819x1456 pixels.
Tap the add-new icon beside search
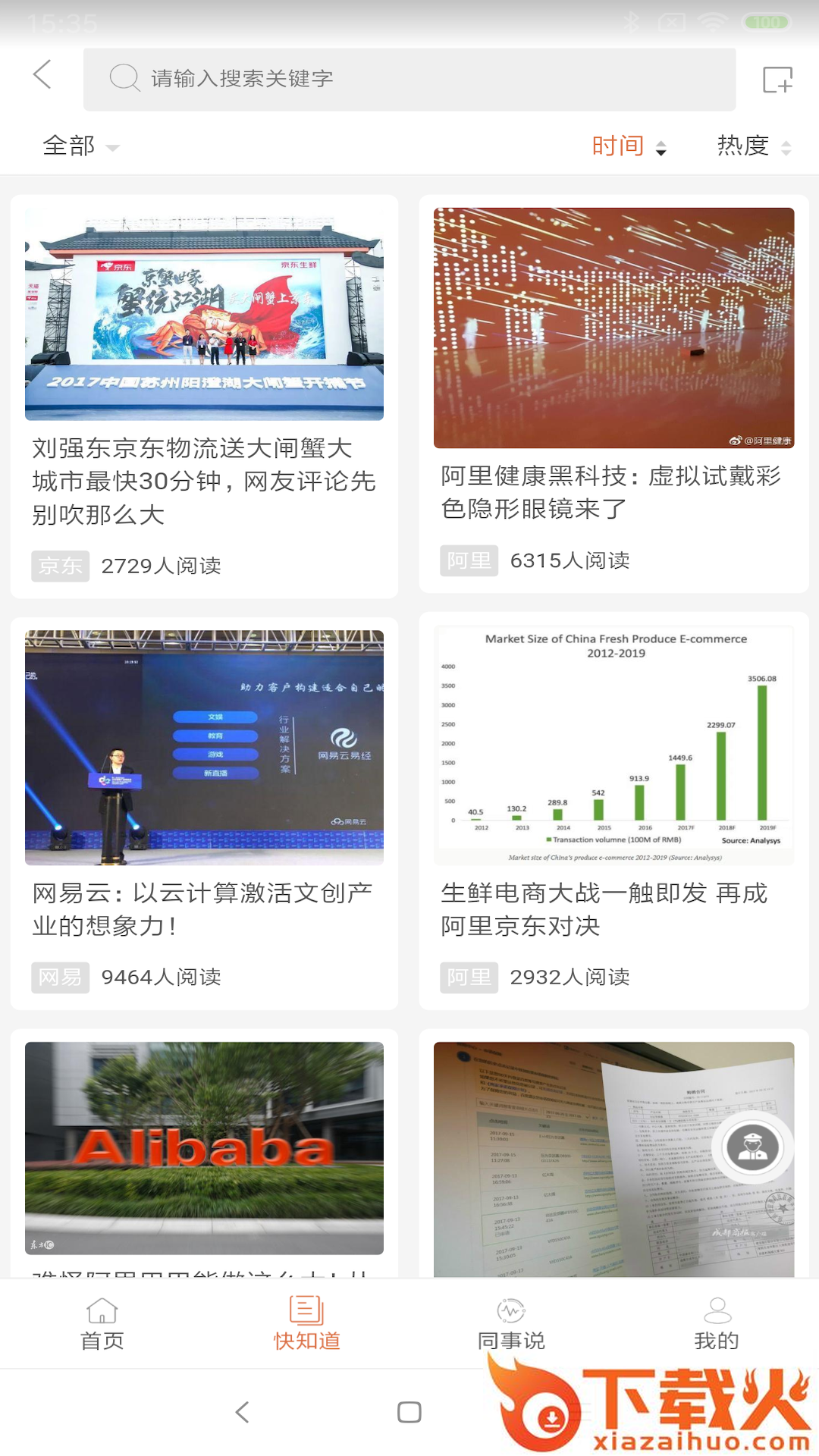(777, 79)
